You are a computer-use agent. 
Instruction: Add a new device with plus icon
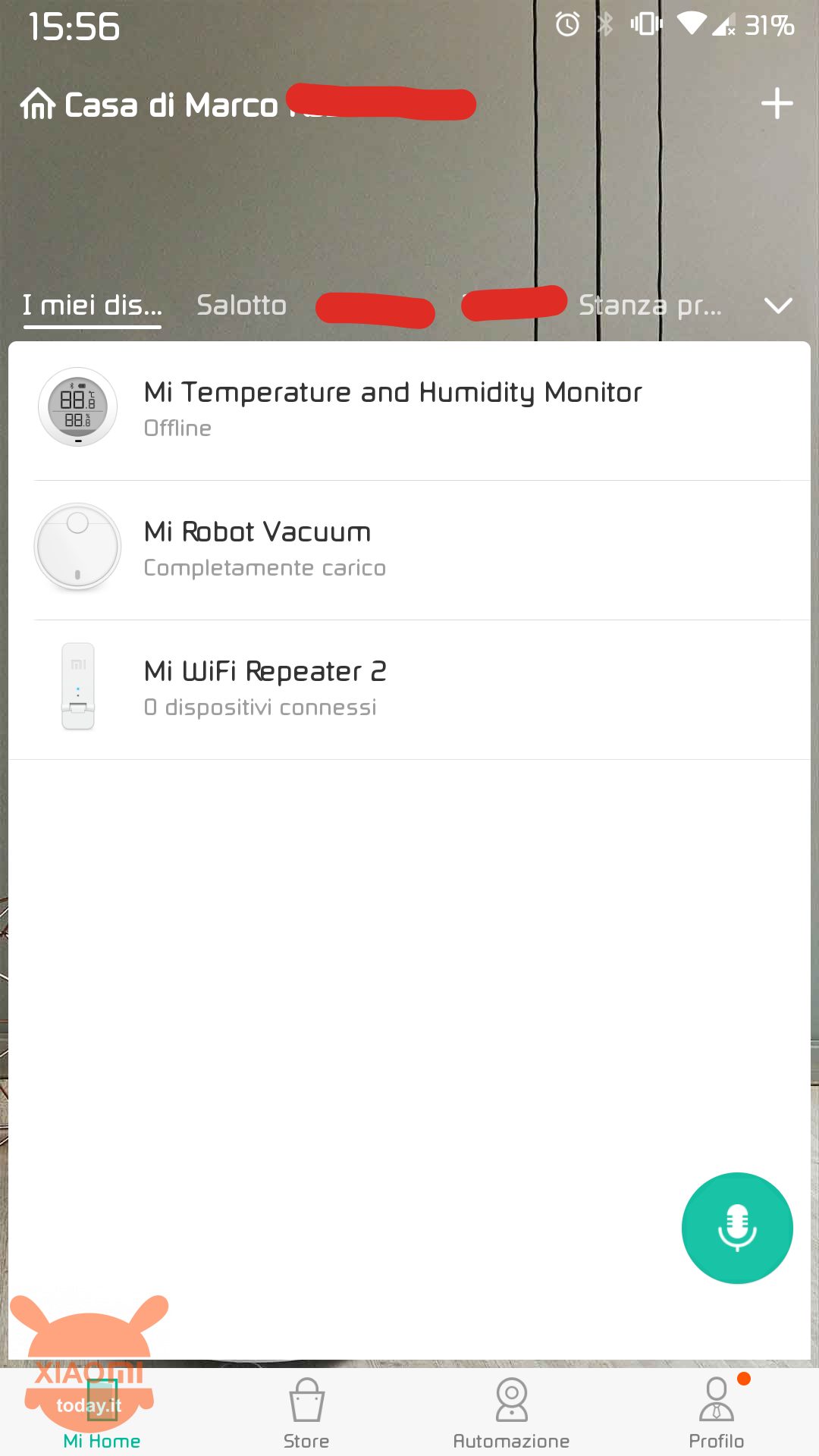pyautogui.click(x=777, y=103)
